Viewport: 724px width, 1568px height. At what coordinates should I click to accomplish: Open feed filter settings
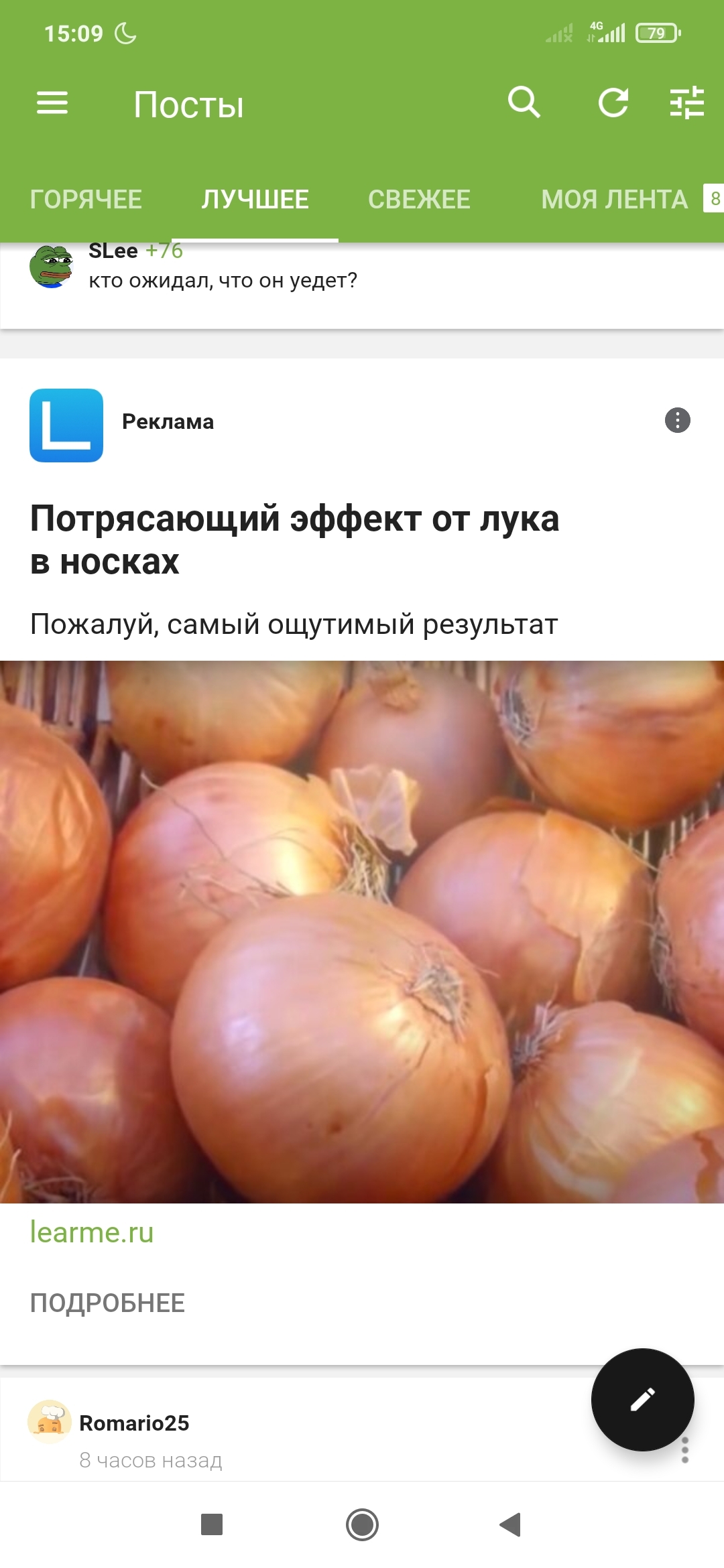(x=686, y=103)
